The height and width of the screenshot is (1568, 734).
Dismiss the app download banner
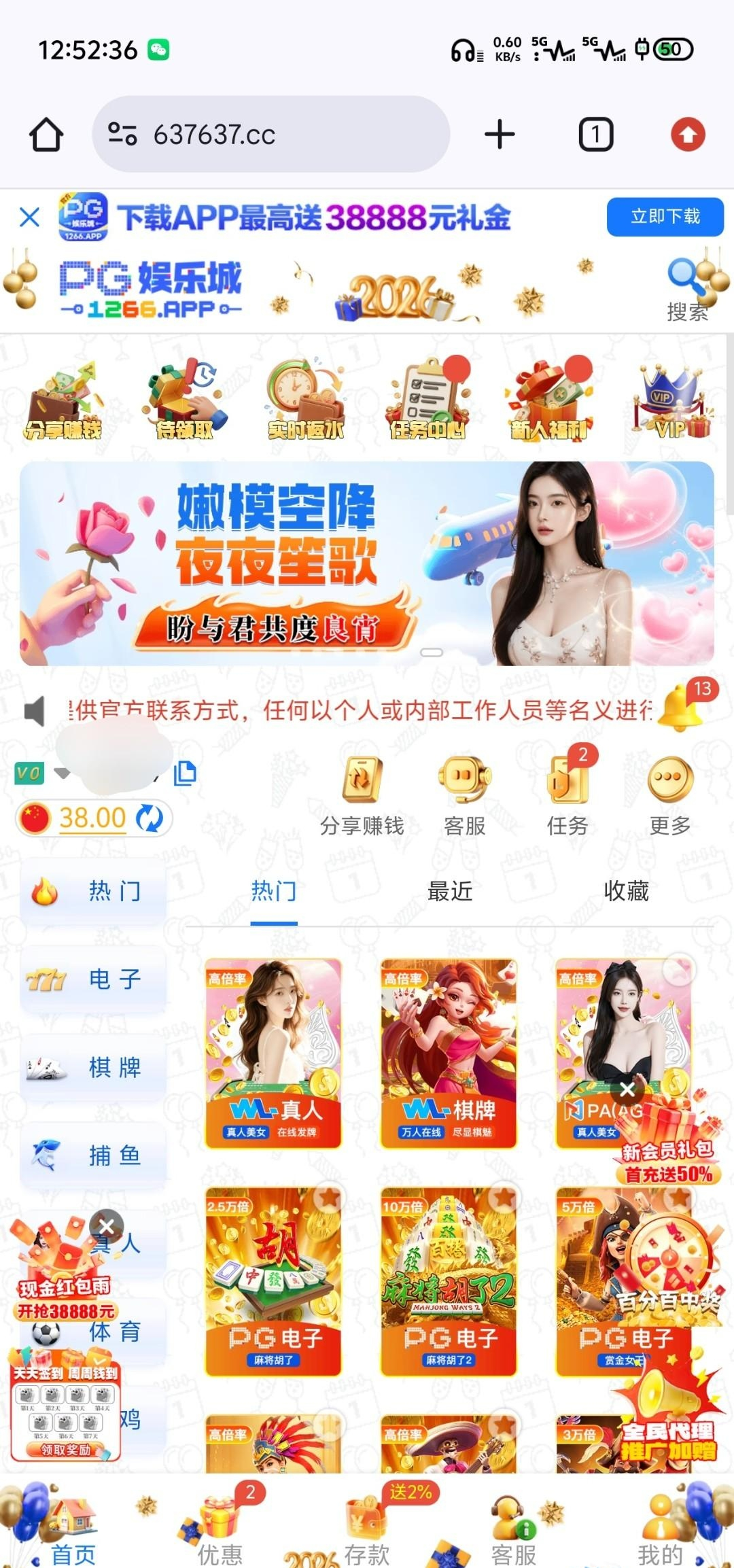click(x=29, y=217)
